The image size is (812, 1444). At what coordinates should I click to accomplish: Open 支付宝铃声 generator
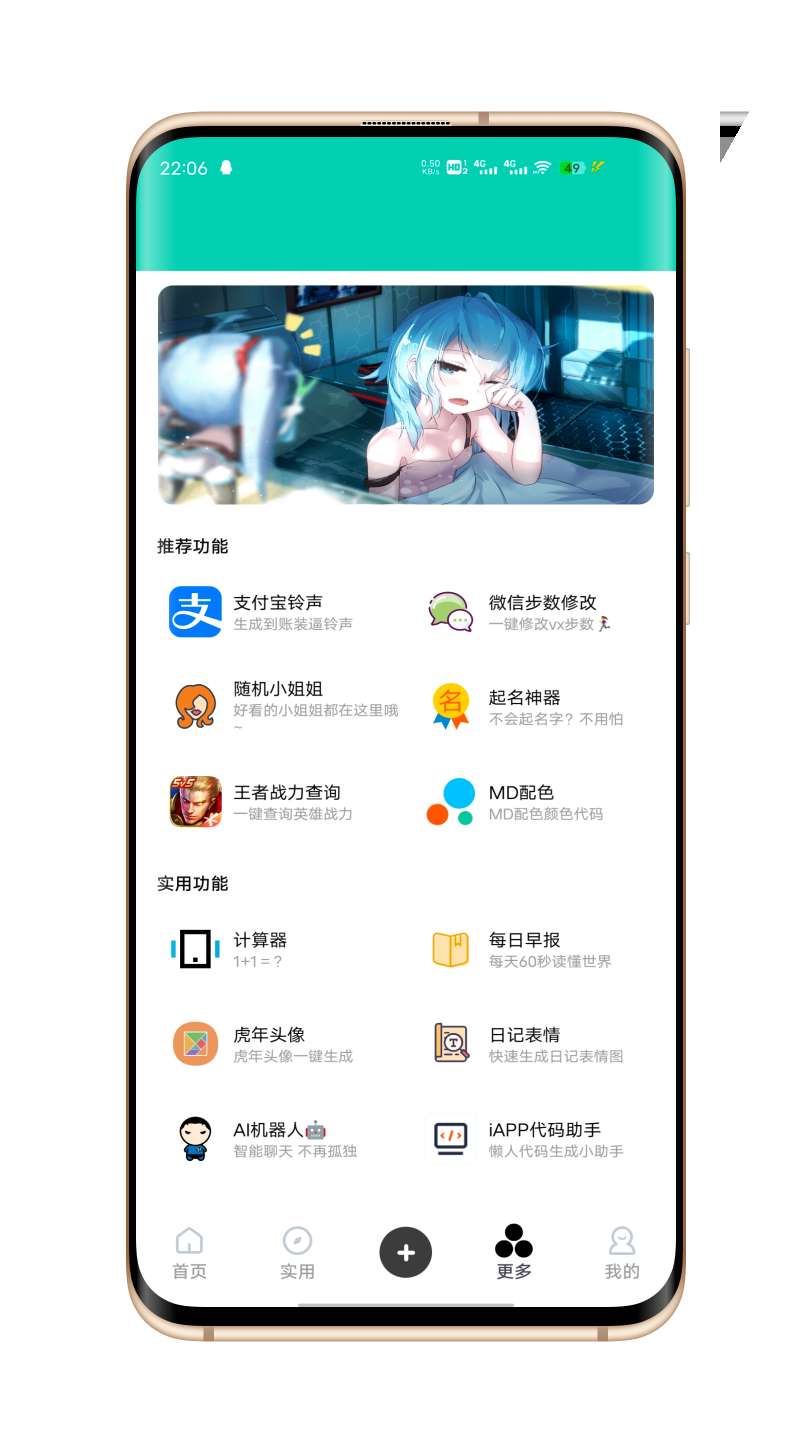[x=277, y=612]
